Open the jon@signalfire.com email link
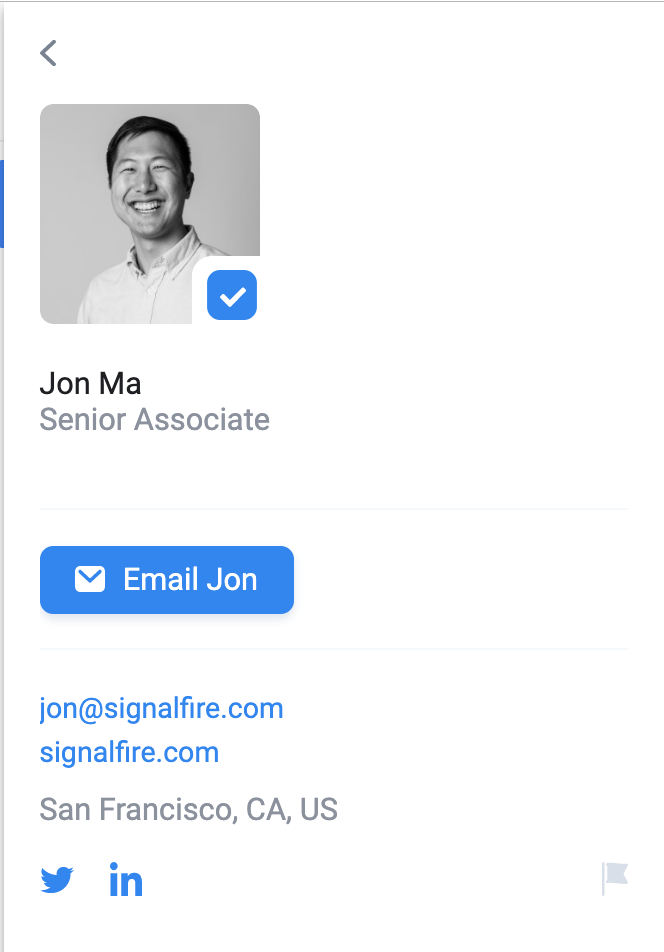The width and height of the screenshot is (664, 952). coord(161,709)
